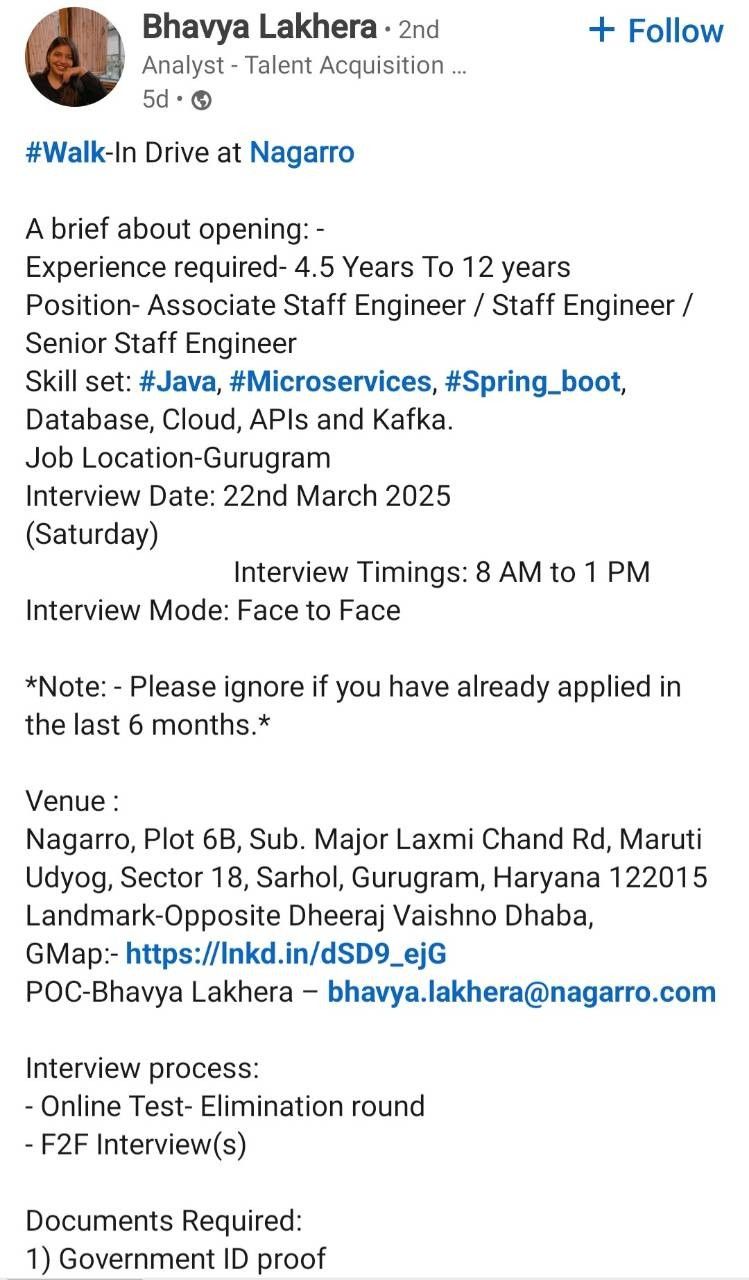Visit the Nagarro company page
The width and height of the screenshot is (749, 1280).
click(x=302, y=153)
